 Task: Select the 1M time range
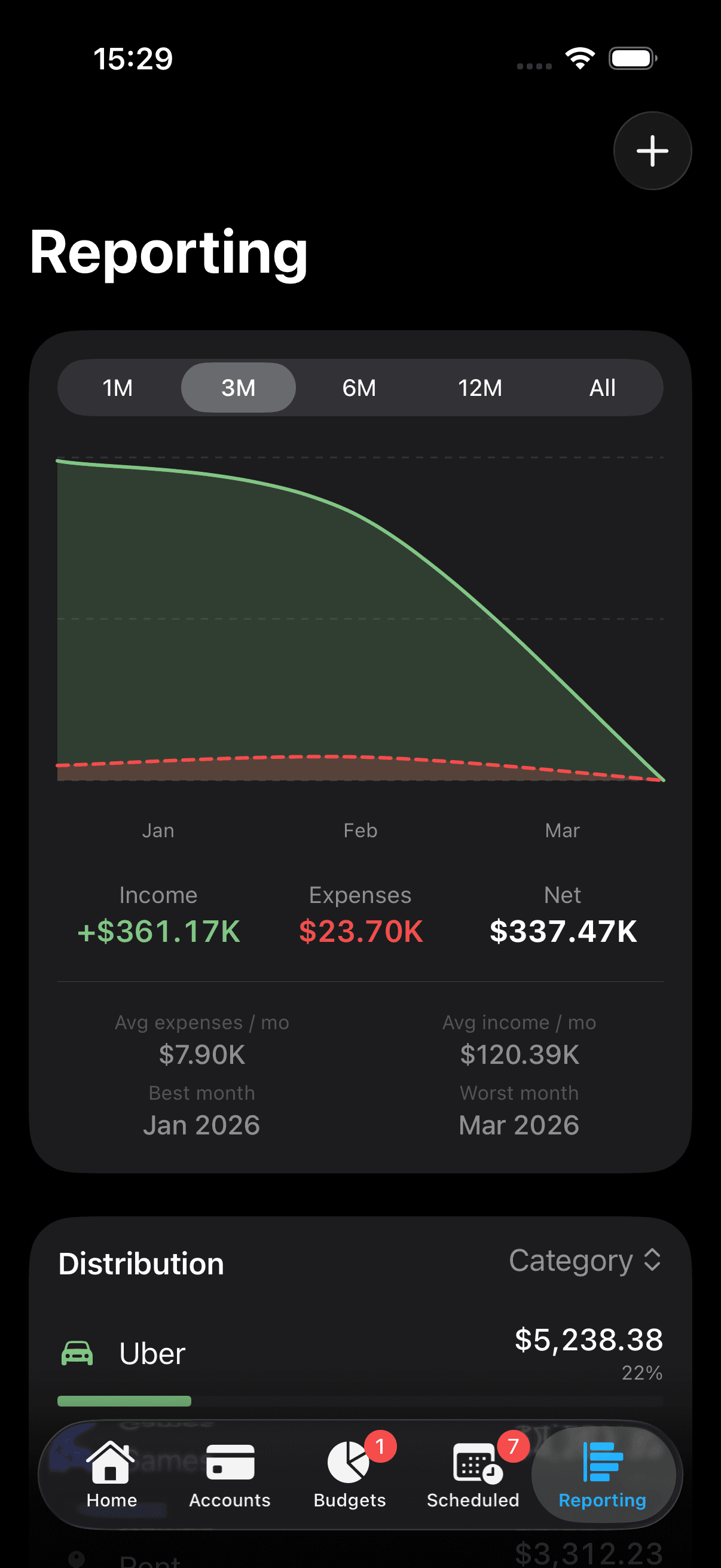(x=117, y=388)
